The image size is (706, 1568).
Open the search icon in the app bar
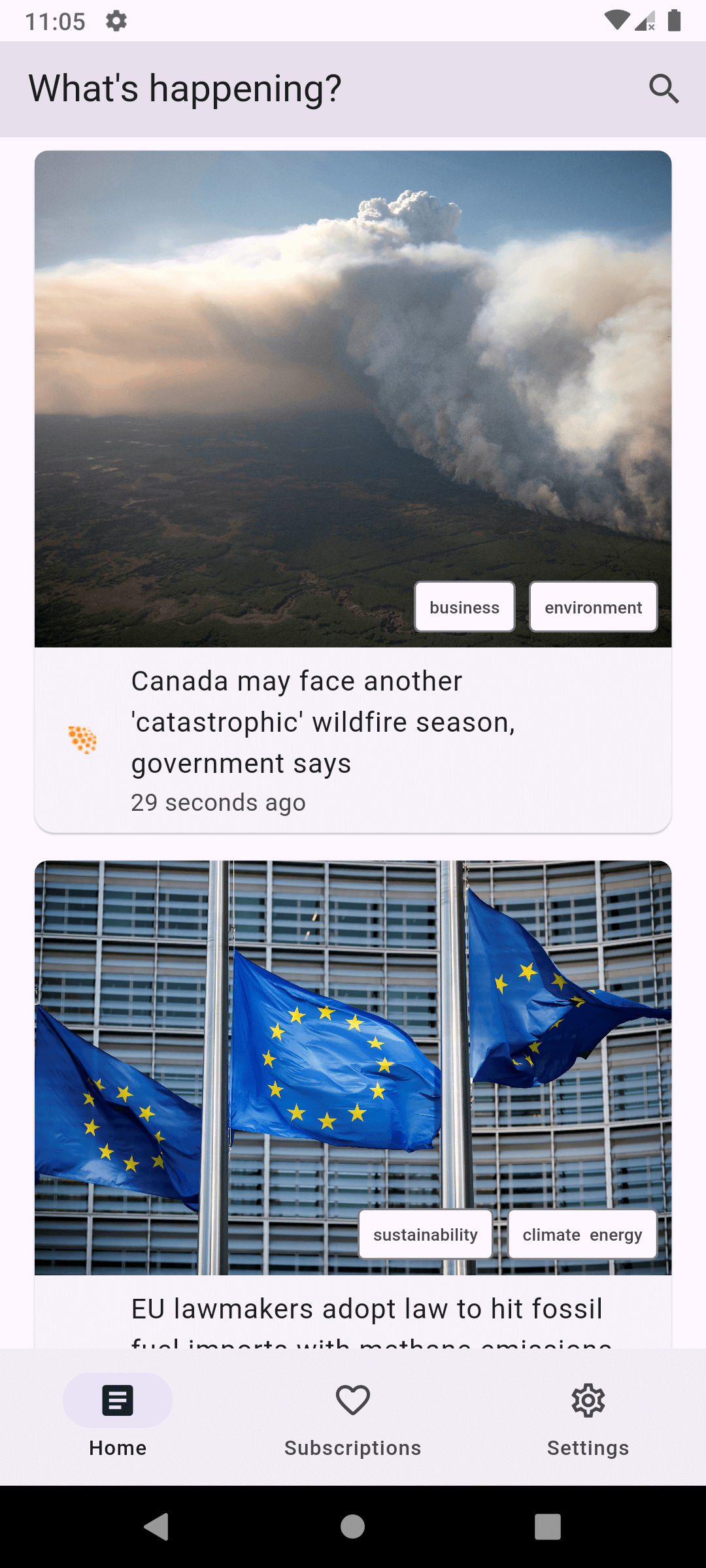(x=664, y=89)
